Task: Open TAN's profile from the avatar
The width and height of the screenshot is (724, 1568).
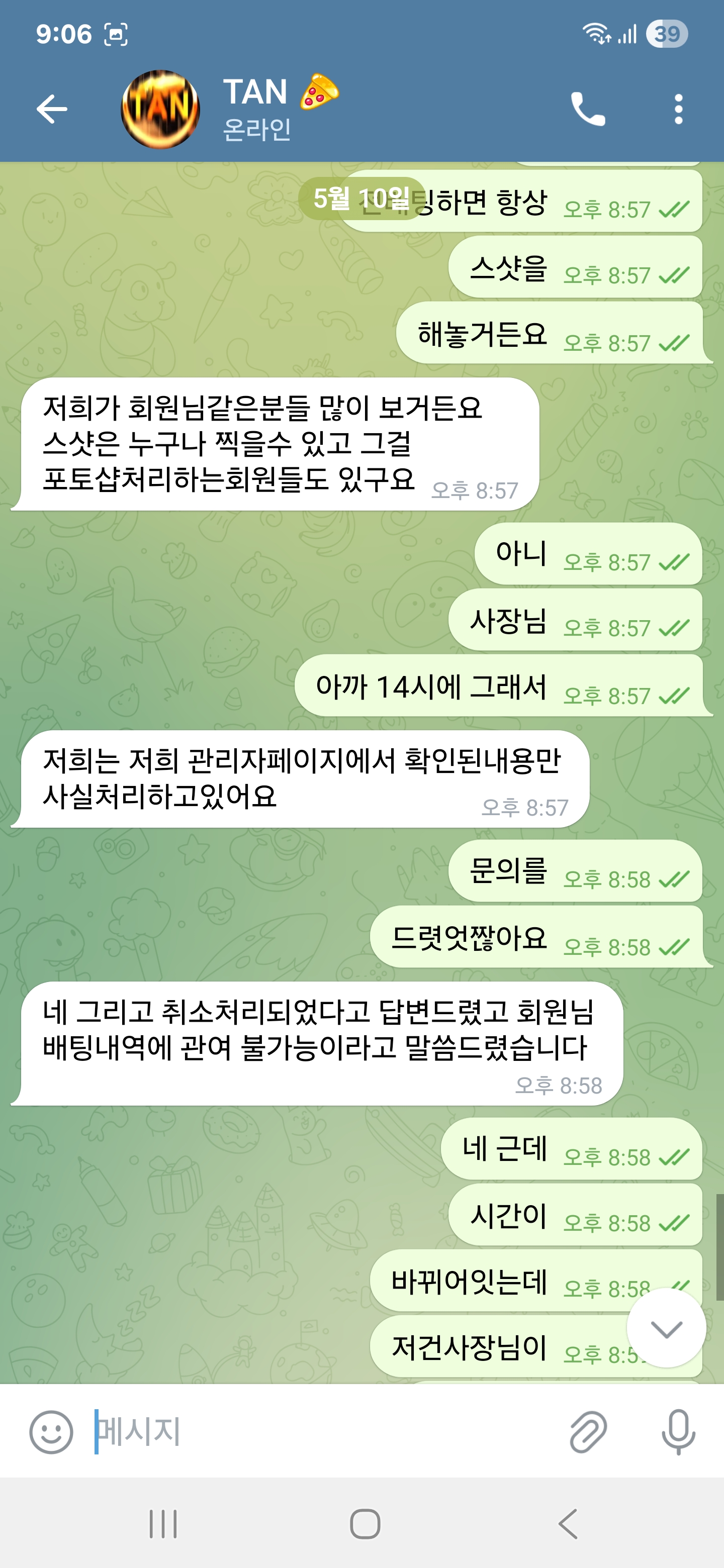Action: [x=160, y=110]
